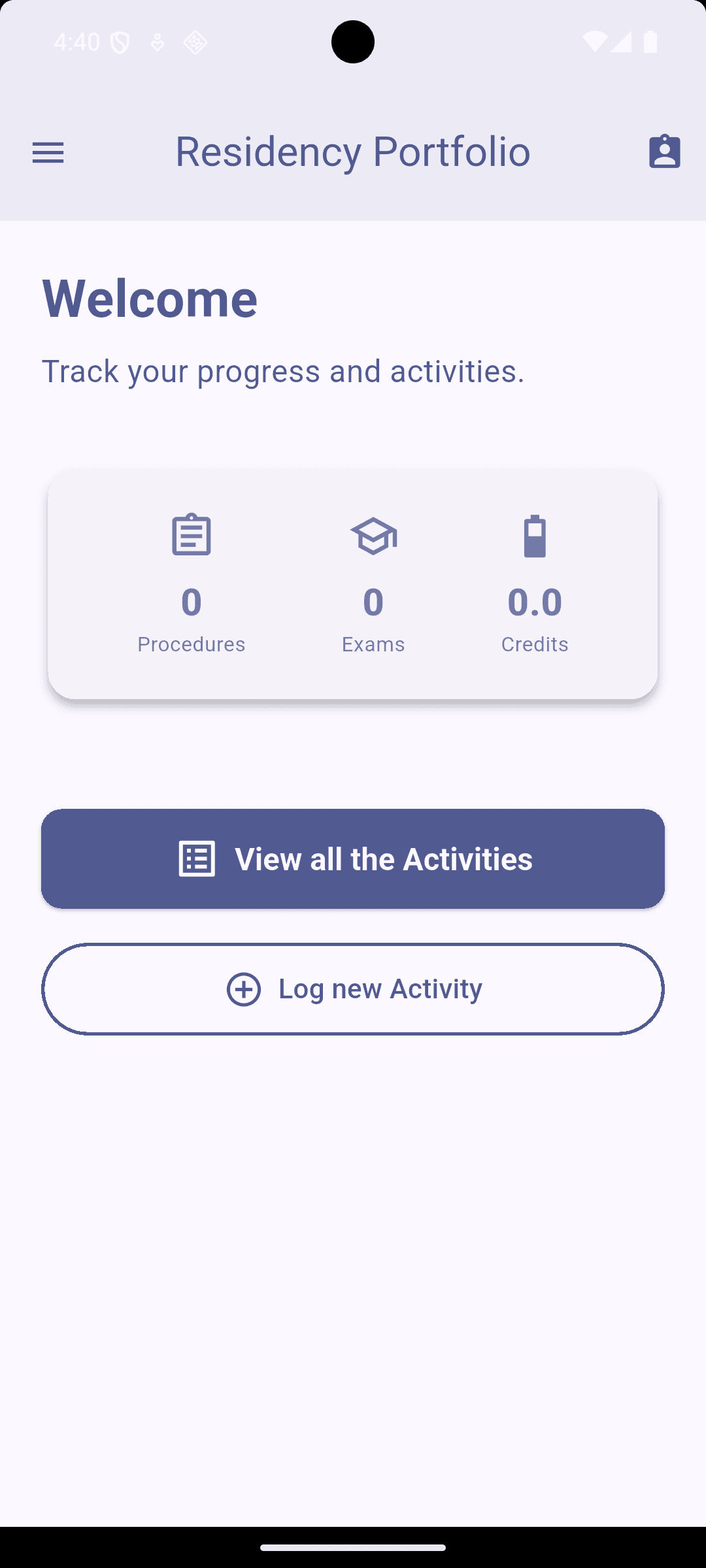706x1568 pixels.
Task: Click the Credits value 0.0
Action: coord(535,602)
